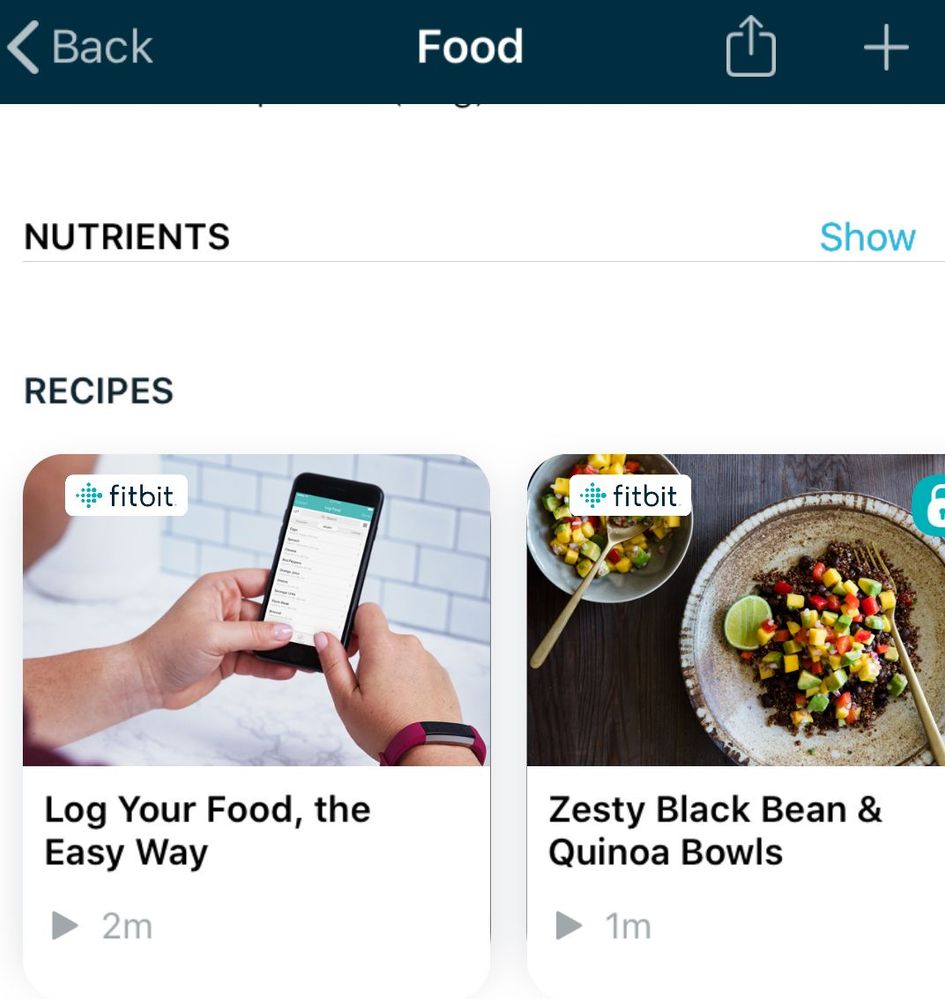Viewport: 945px width, 999px height.
Task: Share the Food page
Action: 750,48
